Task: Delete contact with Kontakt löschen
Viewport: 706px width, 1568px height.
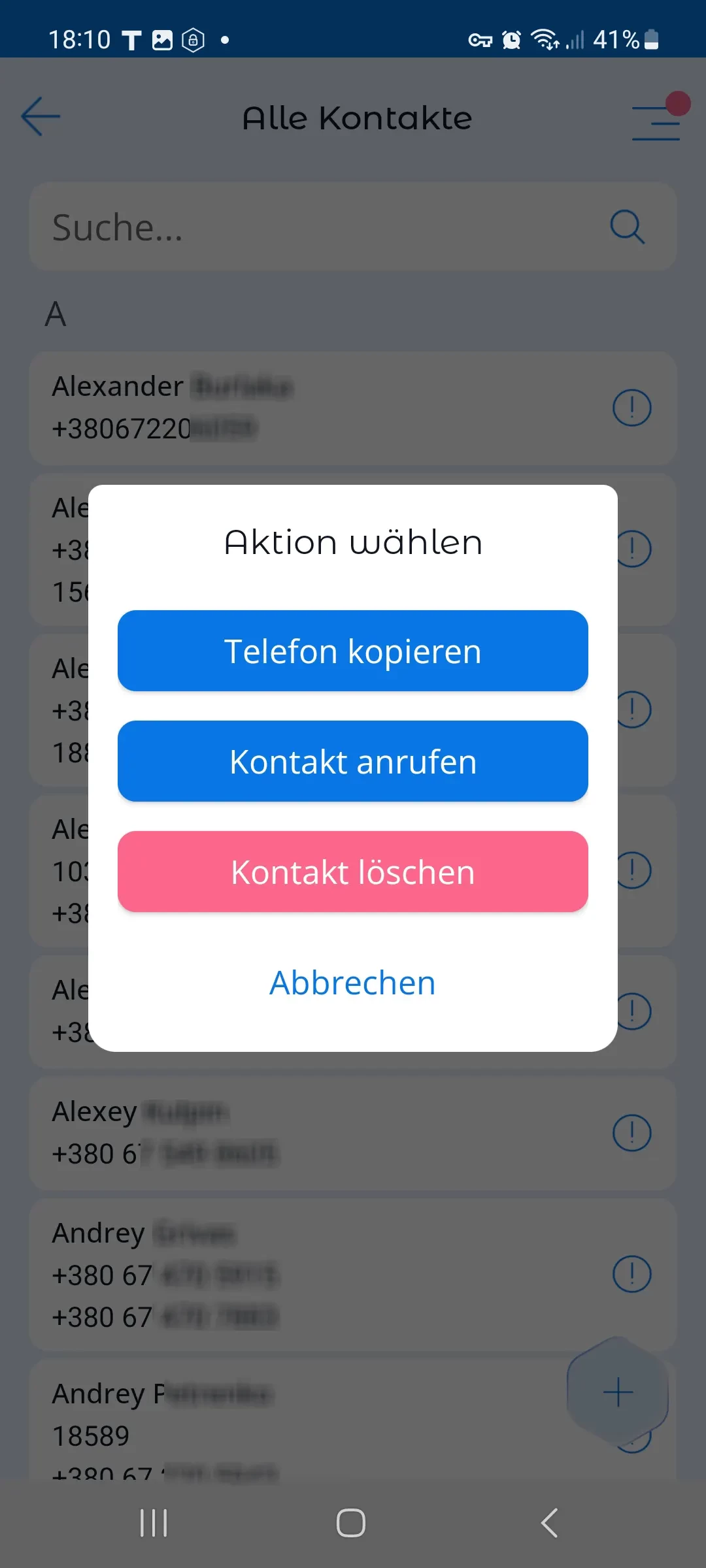Action: tap(353, 872)
